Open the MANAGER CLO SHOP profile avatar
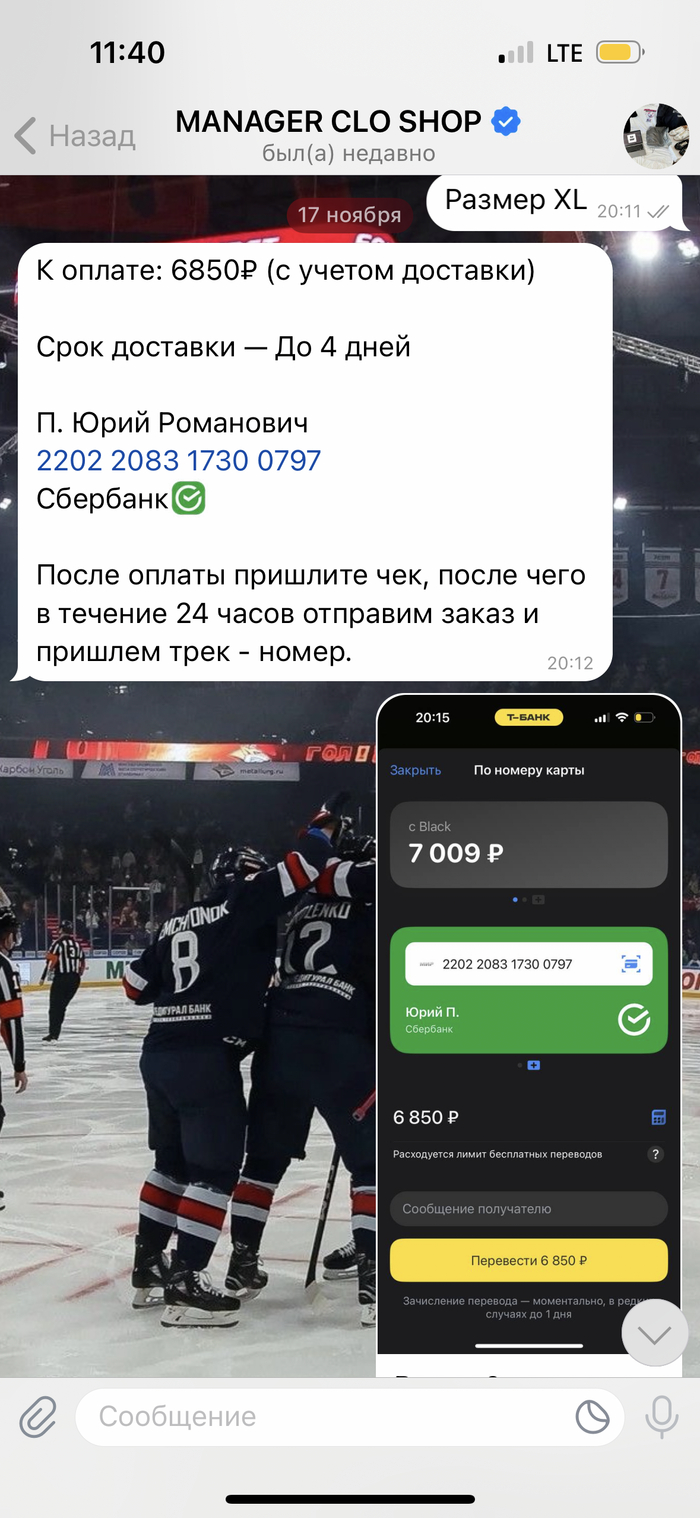 pyautogui.click(x=655, y=136)
